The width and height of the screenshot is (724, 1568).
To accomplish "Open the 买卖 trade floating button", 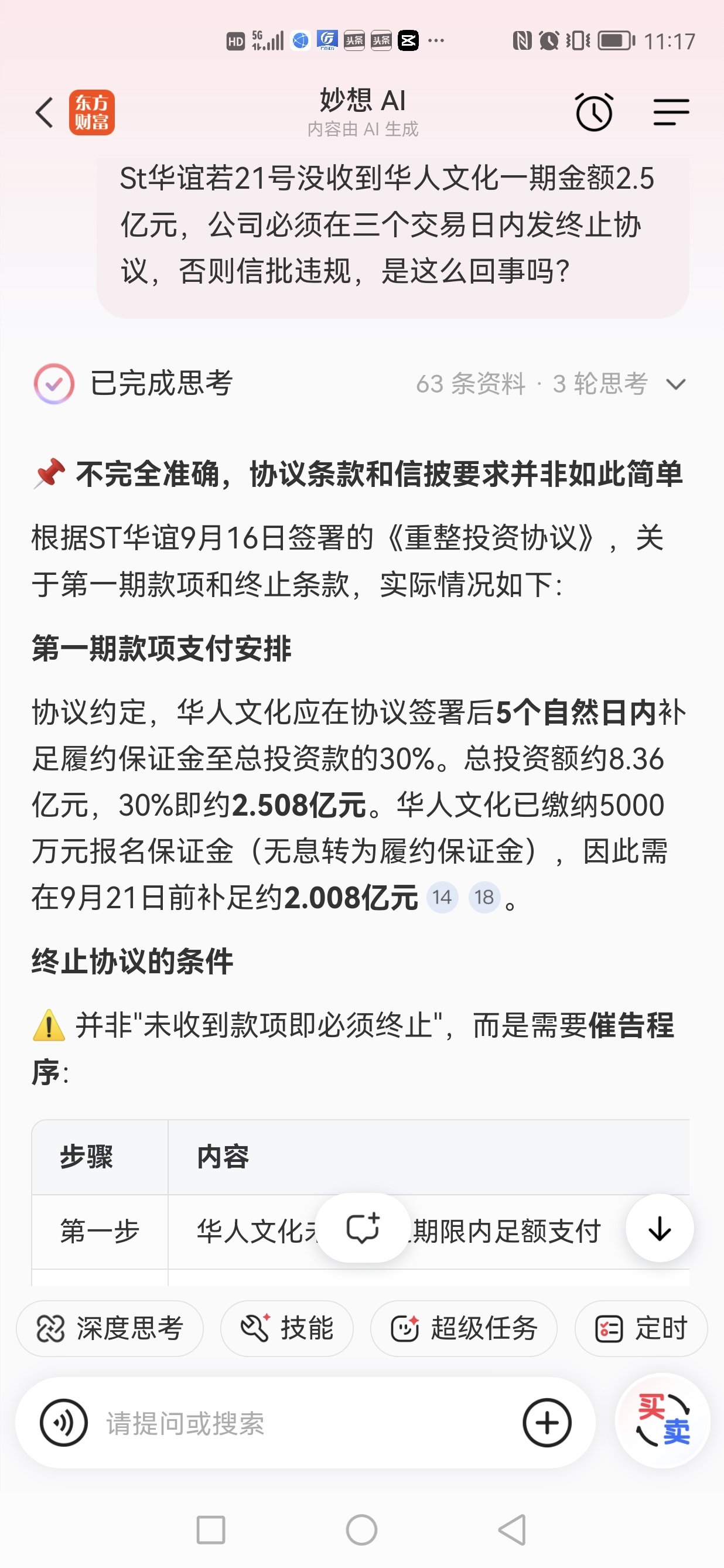I will (x=662, y=1420).
